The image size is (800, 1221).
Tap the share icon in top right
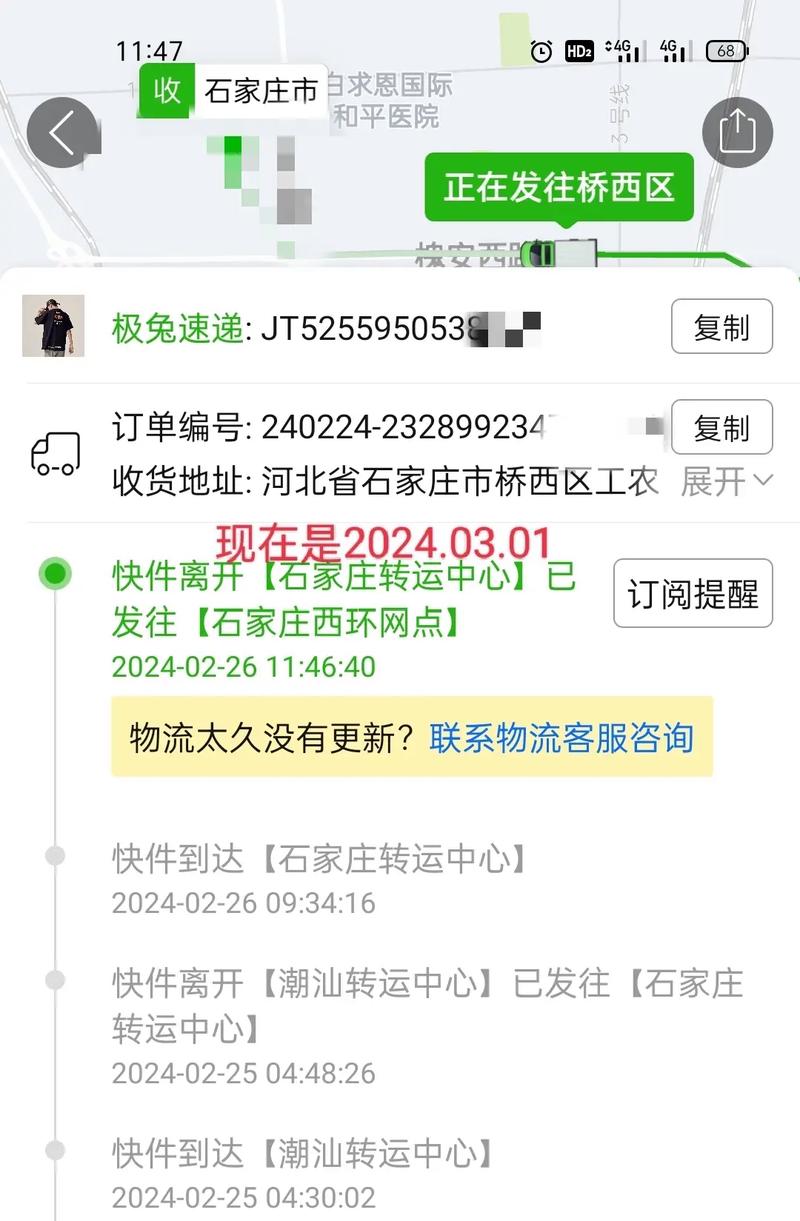tap(737, 131)
